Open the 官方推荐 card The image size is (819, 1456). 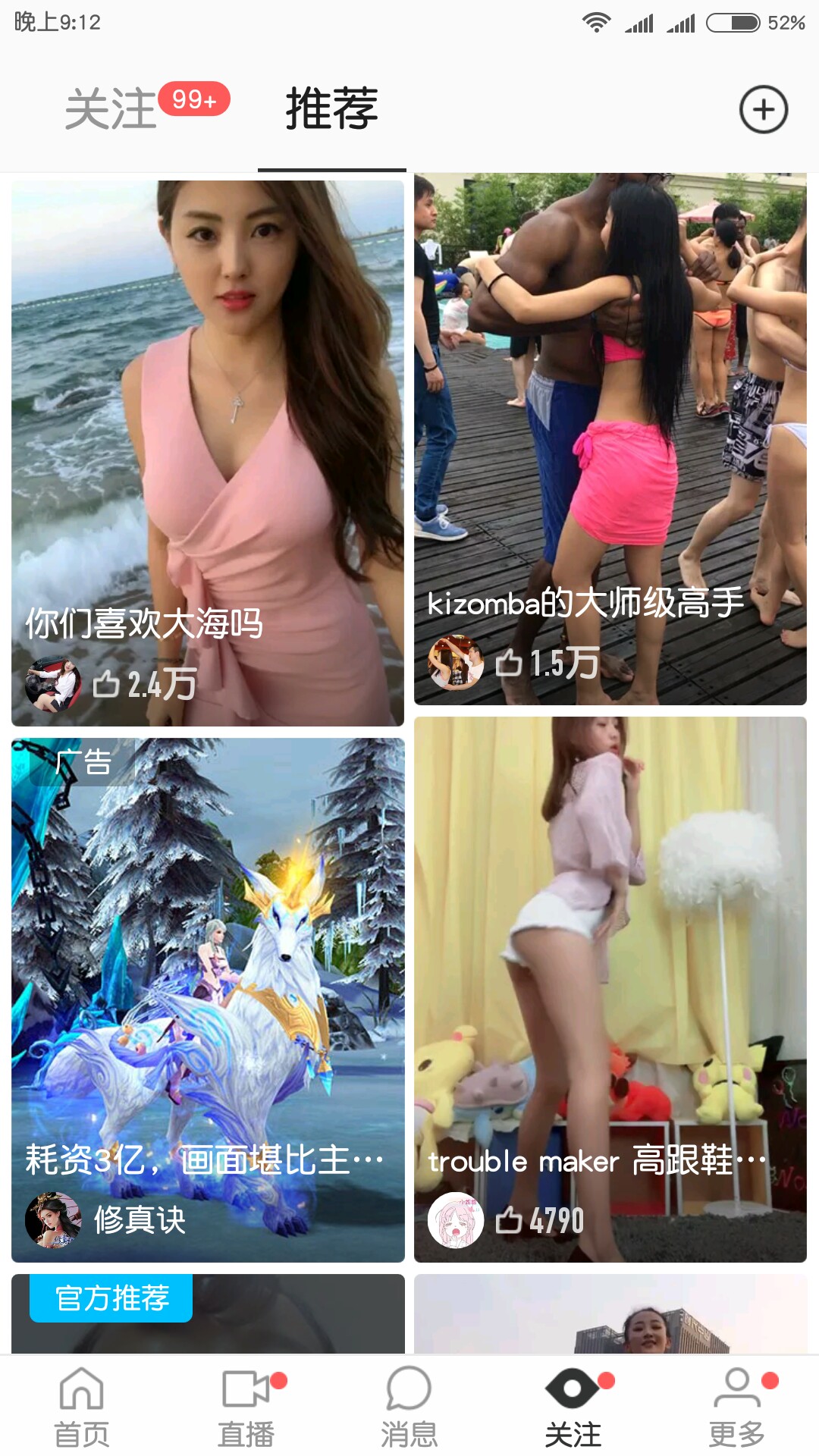[x=208, y=1316]
